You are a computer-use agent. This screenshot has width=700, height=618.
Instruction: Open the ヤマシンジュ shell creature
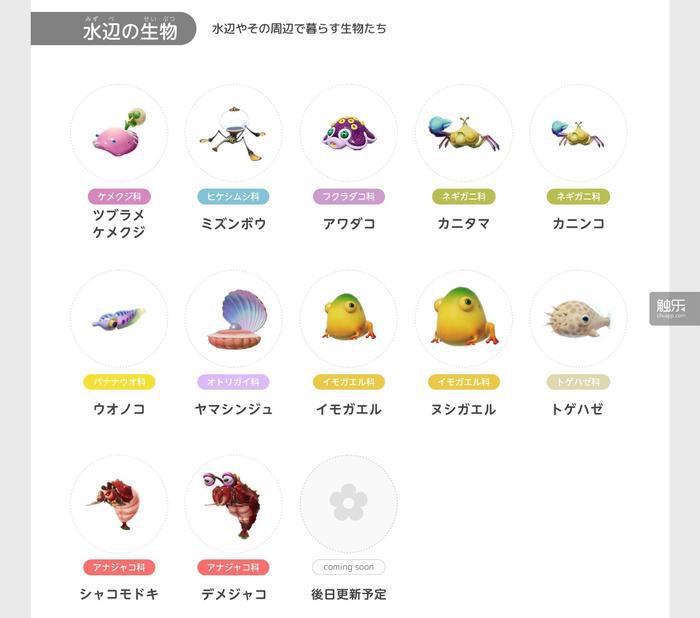234,318
